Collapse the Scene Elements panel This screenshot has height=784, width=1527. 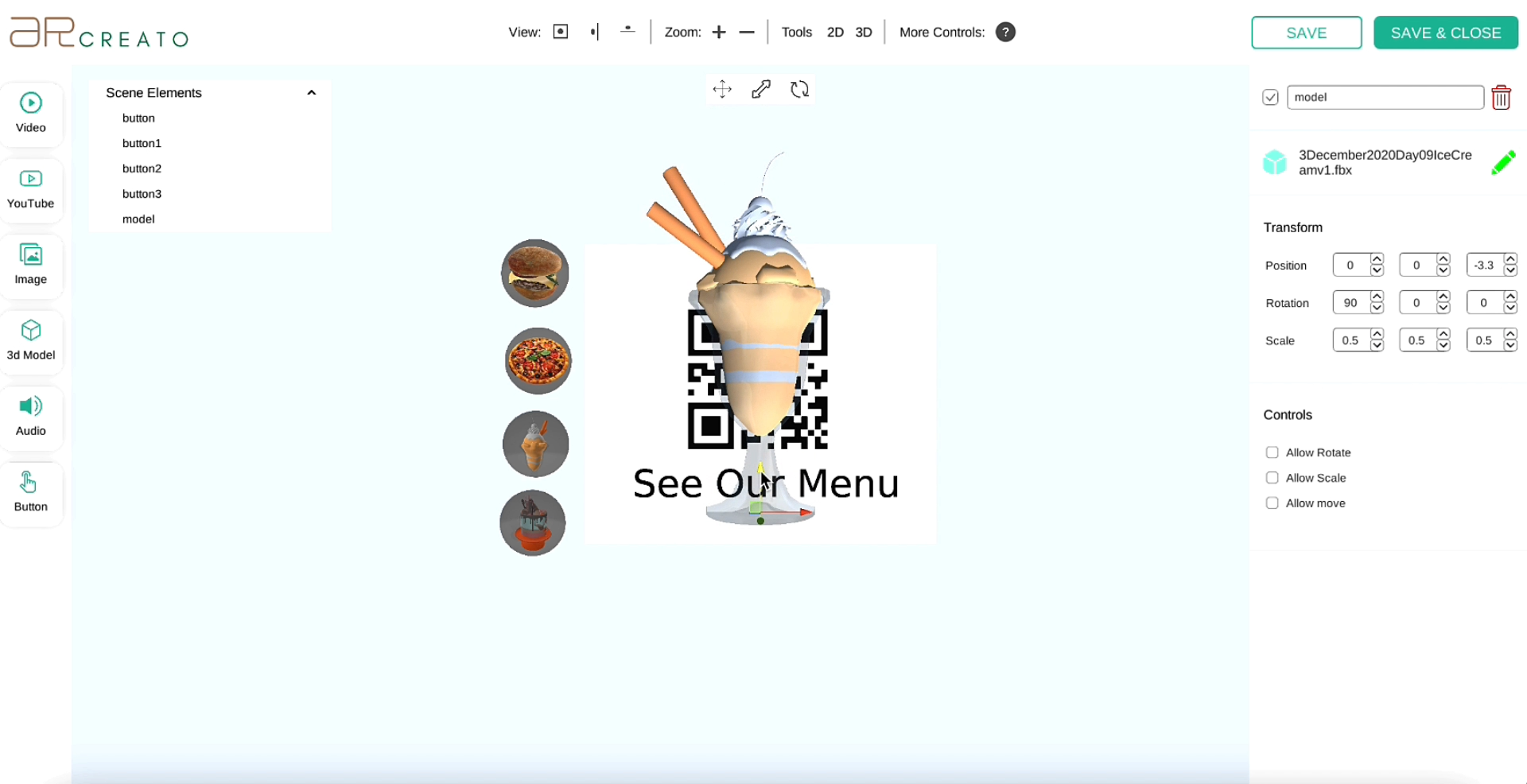[312, 93]
